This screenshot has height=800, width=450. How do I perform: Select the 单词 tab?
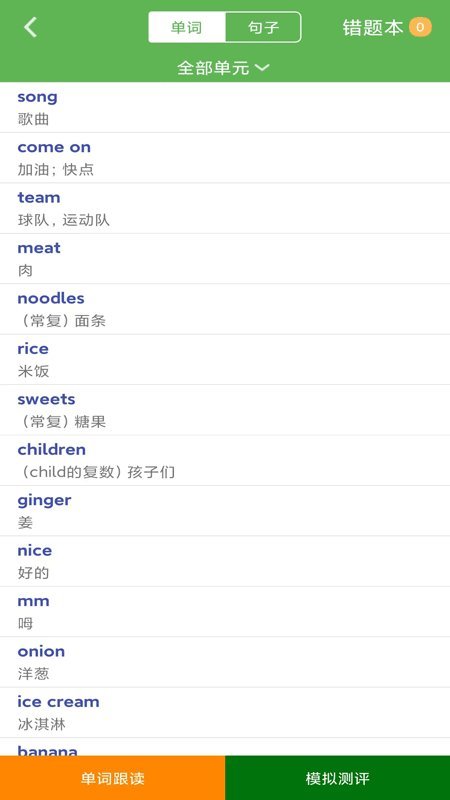click(x=187, y=27)
